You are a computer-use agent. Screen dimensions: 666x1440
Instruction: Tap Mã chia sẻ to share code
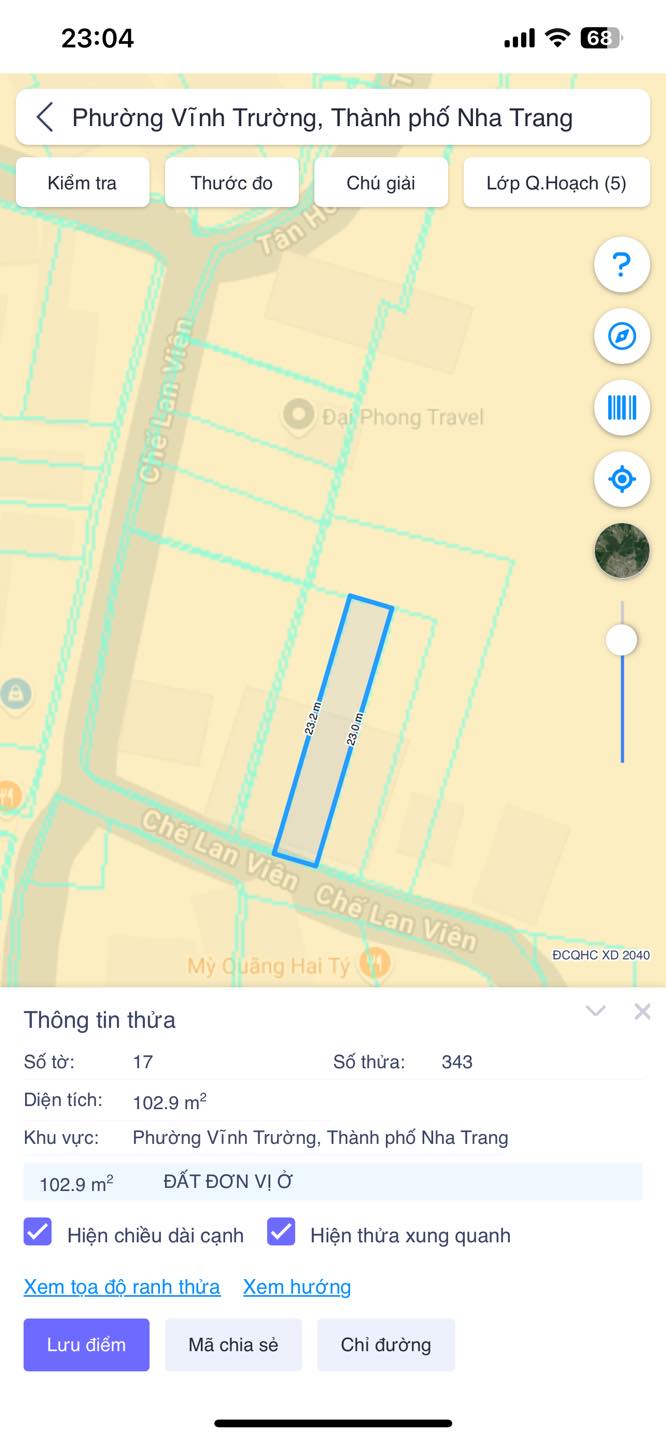coord(233,1344)
